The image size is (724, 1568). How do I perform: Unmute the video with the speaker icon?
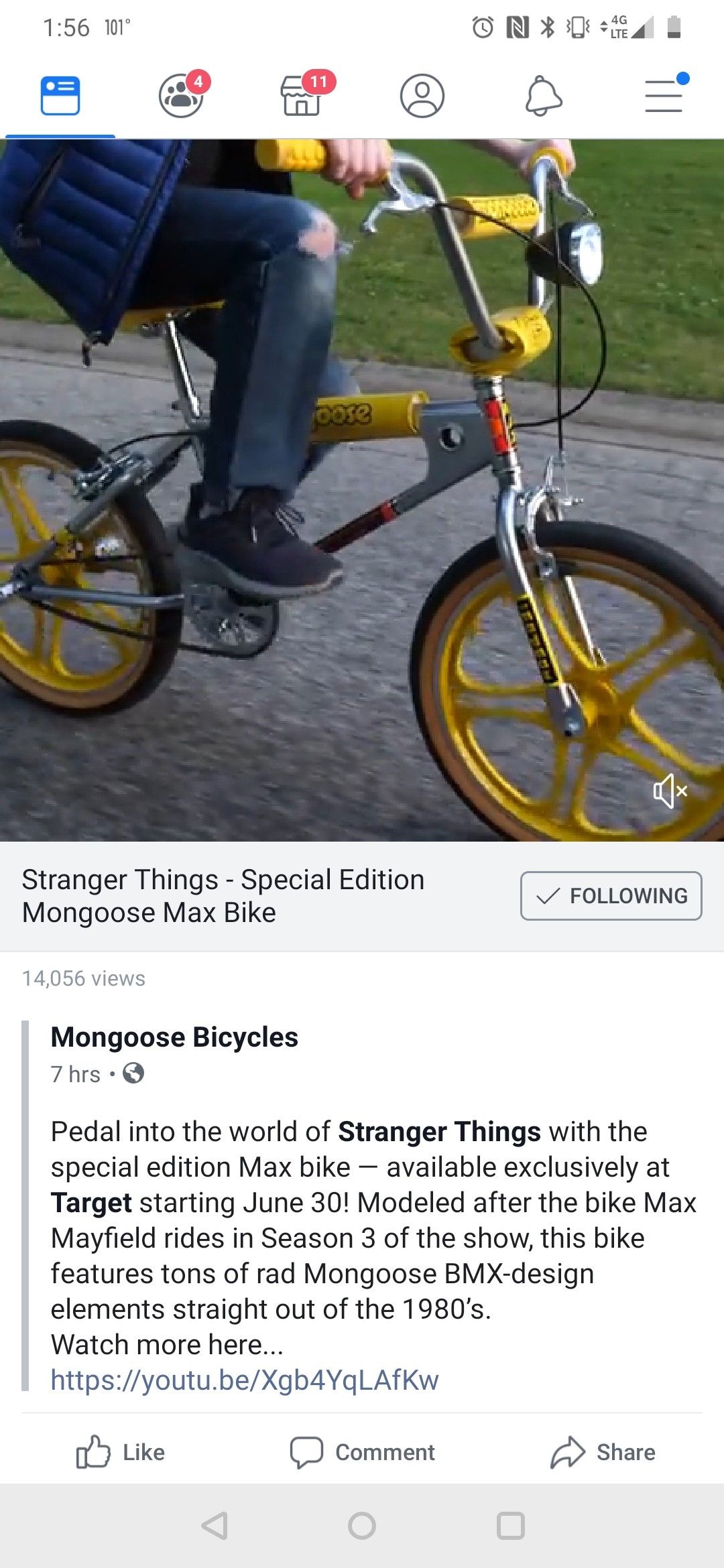click(x=670, y=791)
